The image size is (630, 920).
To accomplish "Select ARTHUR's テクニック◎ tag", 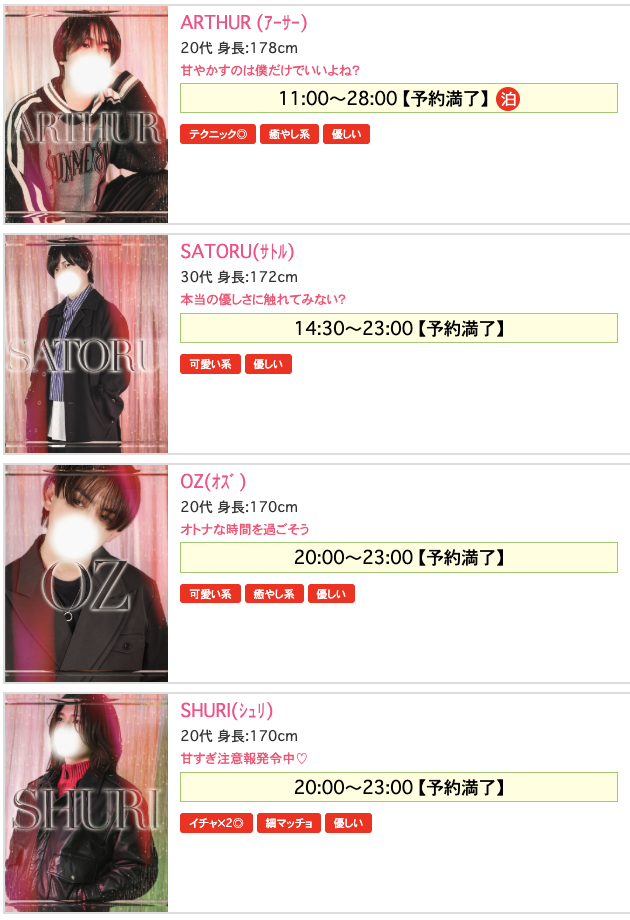I will 217,135.
